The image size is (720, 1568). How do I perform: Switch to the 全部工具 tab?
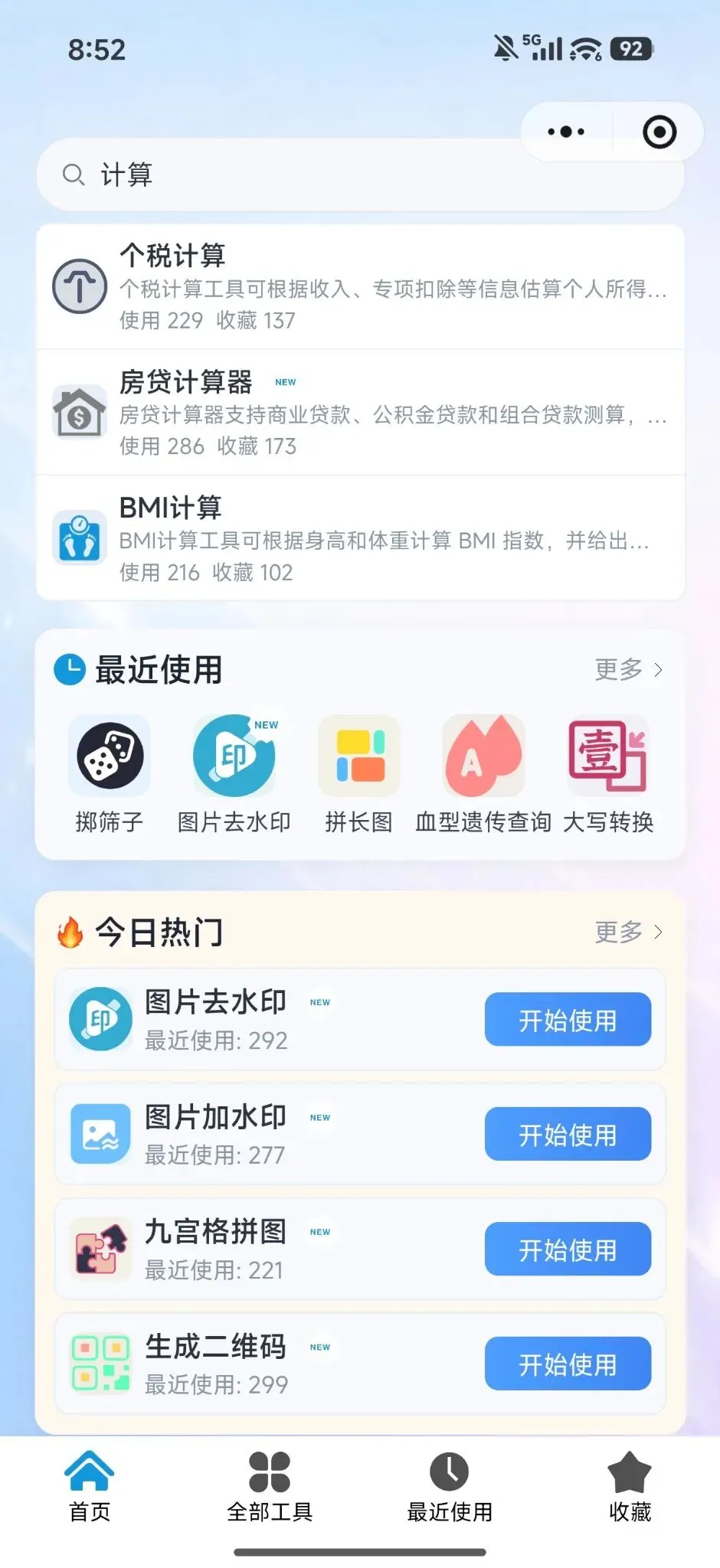point(270,1487)
